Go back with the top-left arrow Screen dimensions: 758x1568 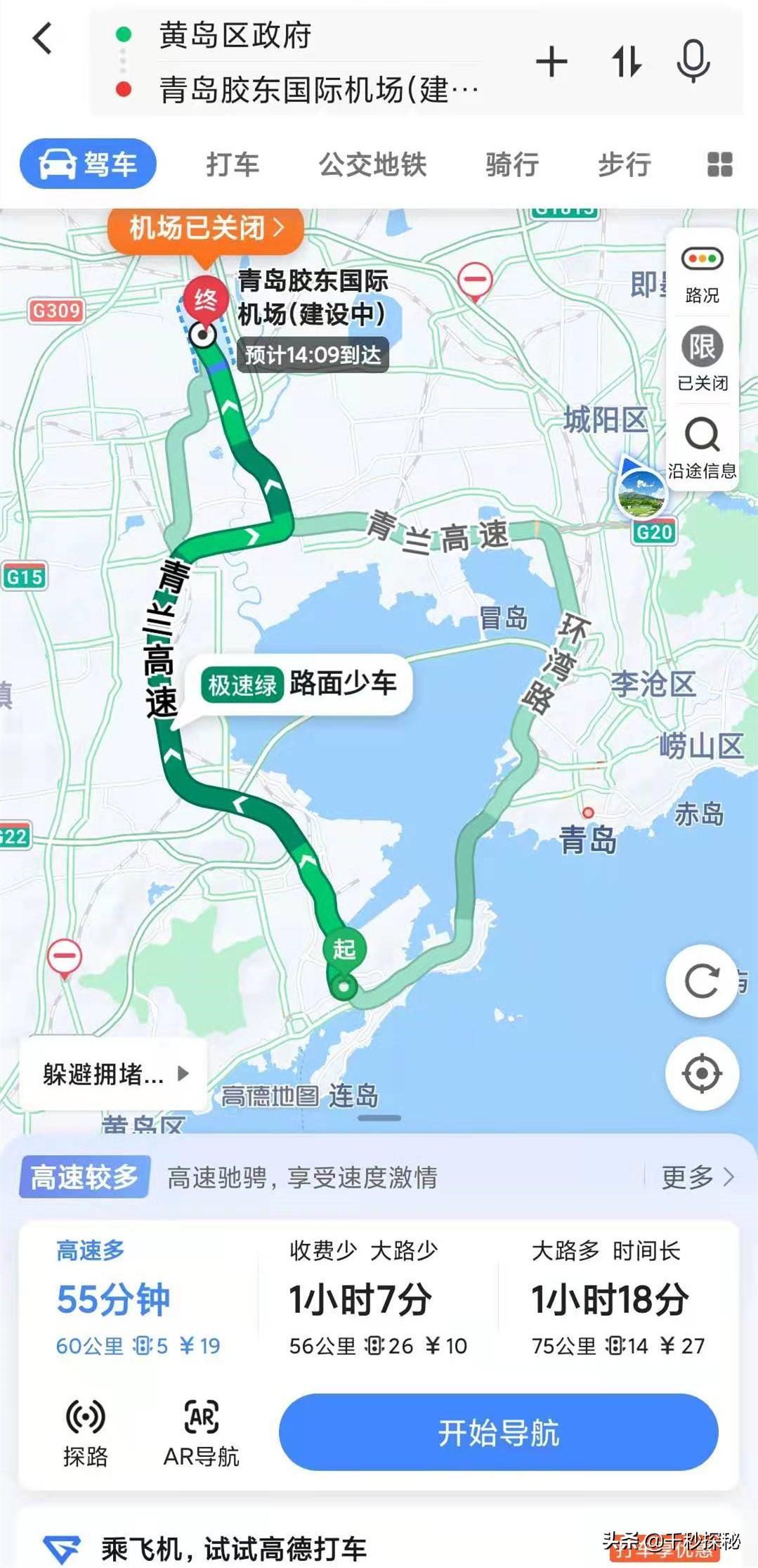43,38
